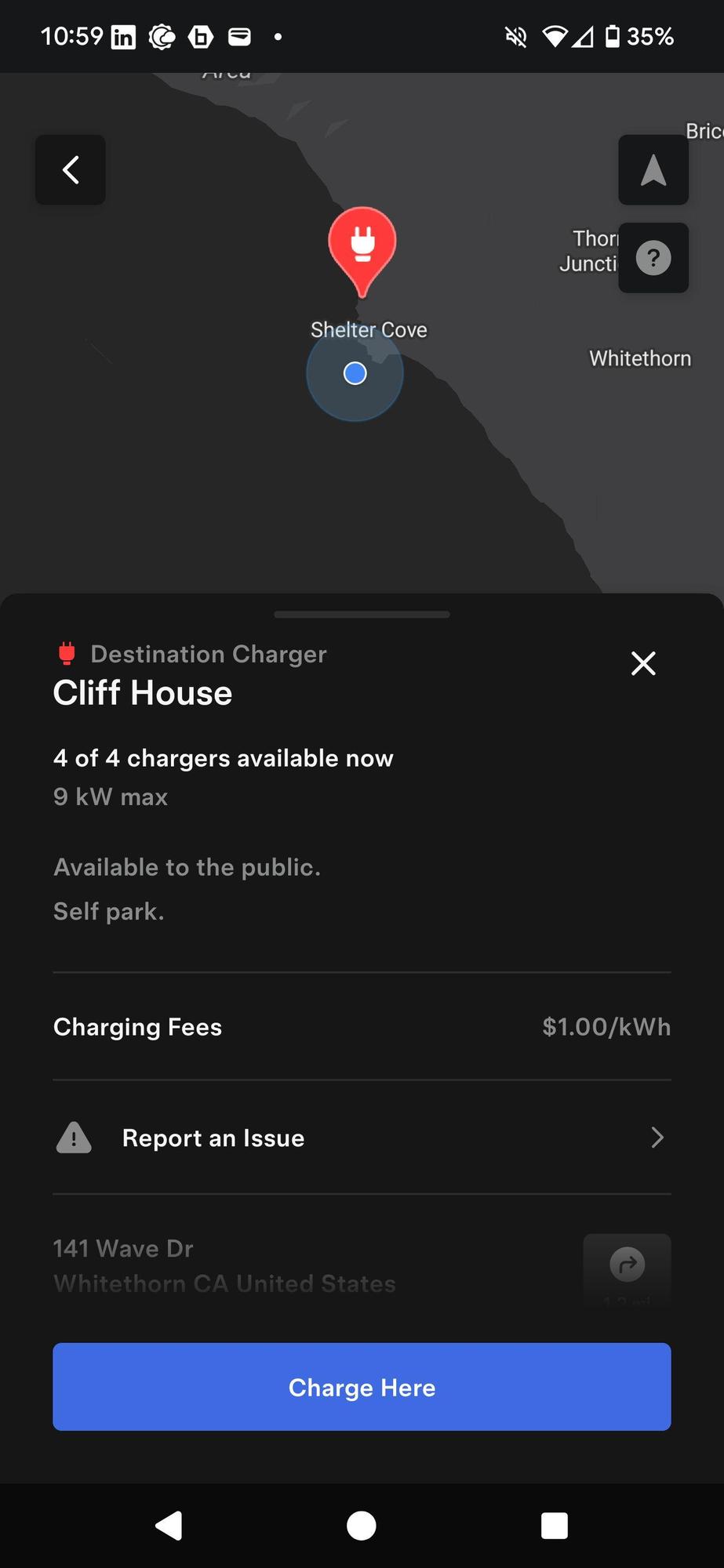Open Report an Issue

click(362, 1138)
